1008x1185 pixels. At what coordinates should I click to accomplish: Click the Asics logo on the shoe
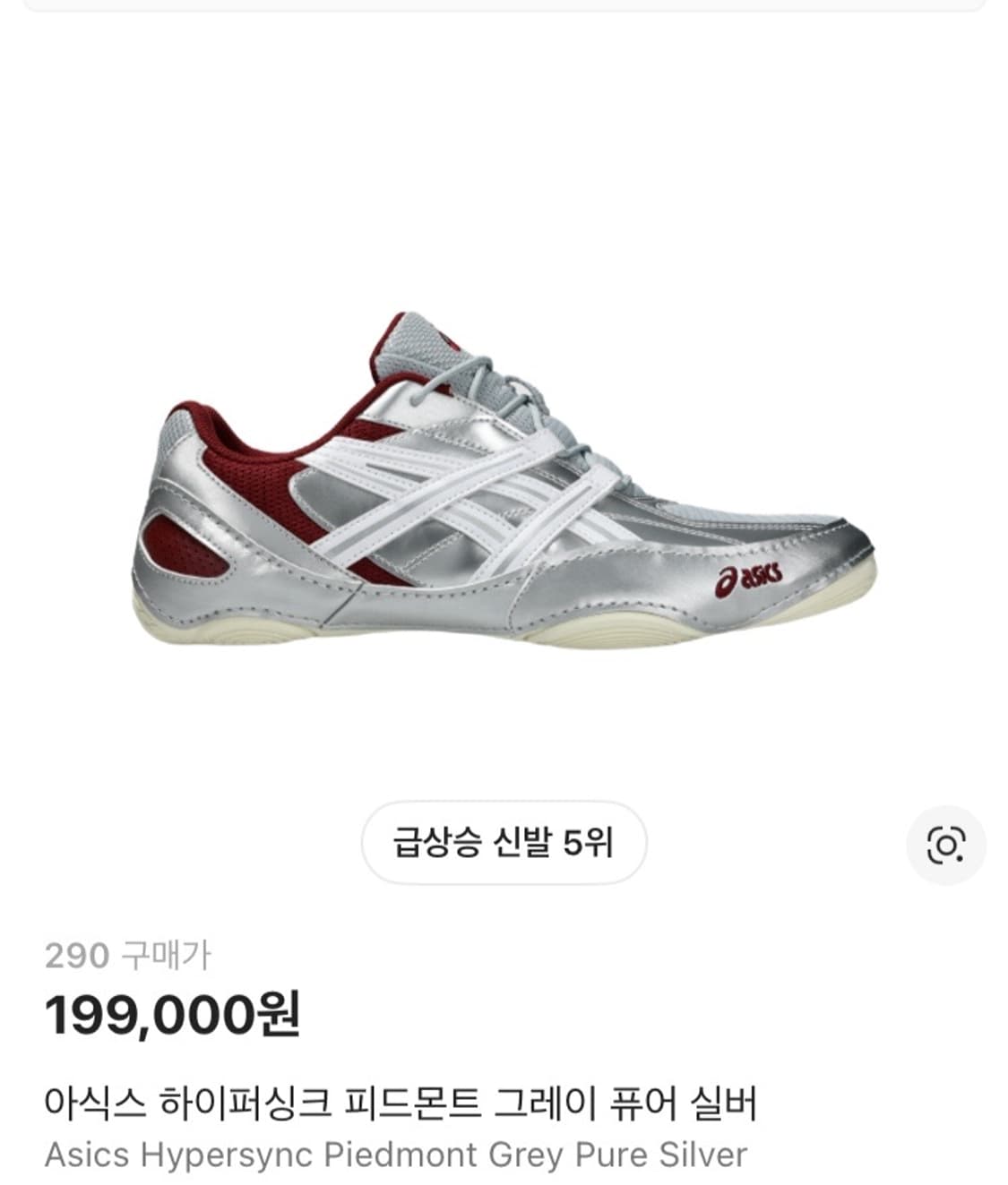(749, 578)
